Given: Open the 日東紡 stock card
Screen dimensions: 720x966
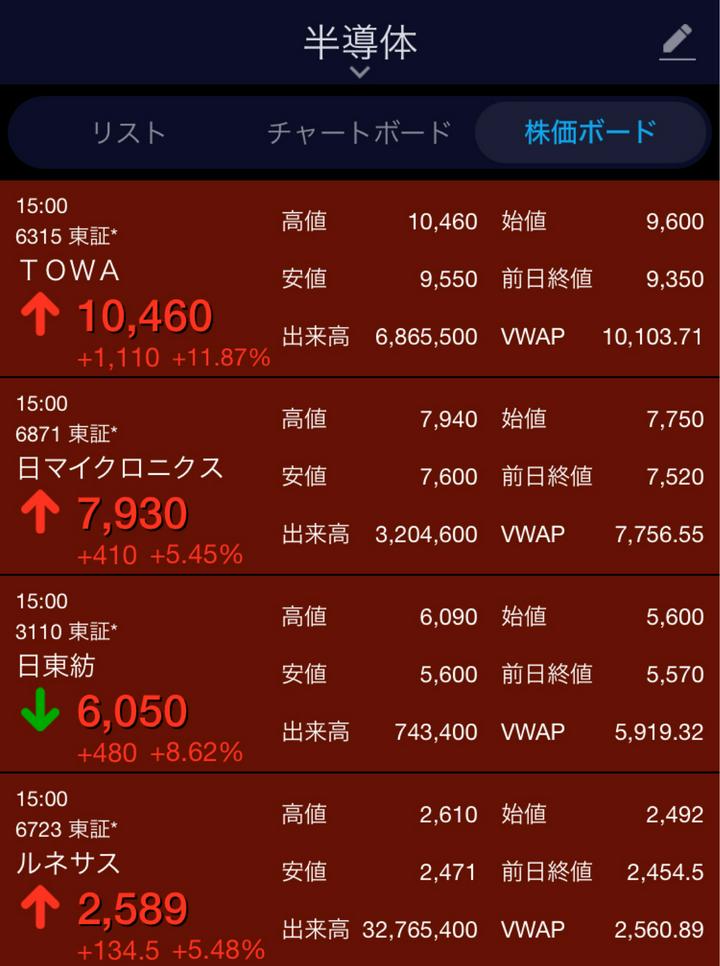Looking at the screenshot, I should (360, 675).
